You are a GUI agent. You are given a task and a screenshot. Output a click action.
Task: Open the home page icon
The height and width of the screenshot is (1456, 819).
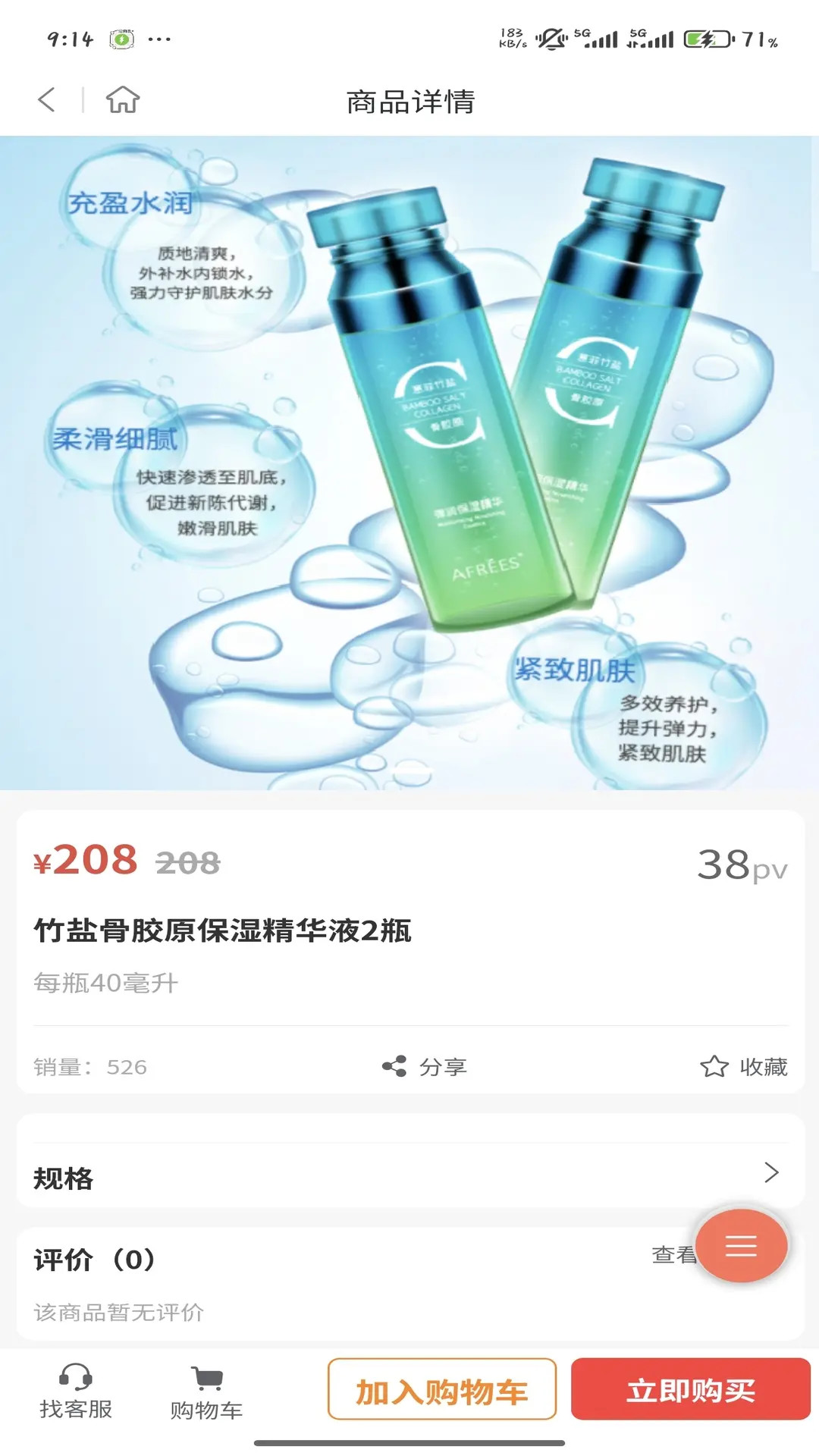pos(124,99)
